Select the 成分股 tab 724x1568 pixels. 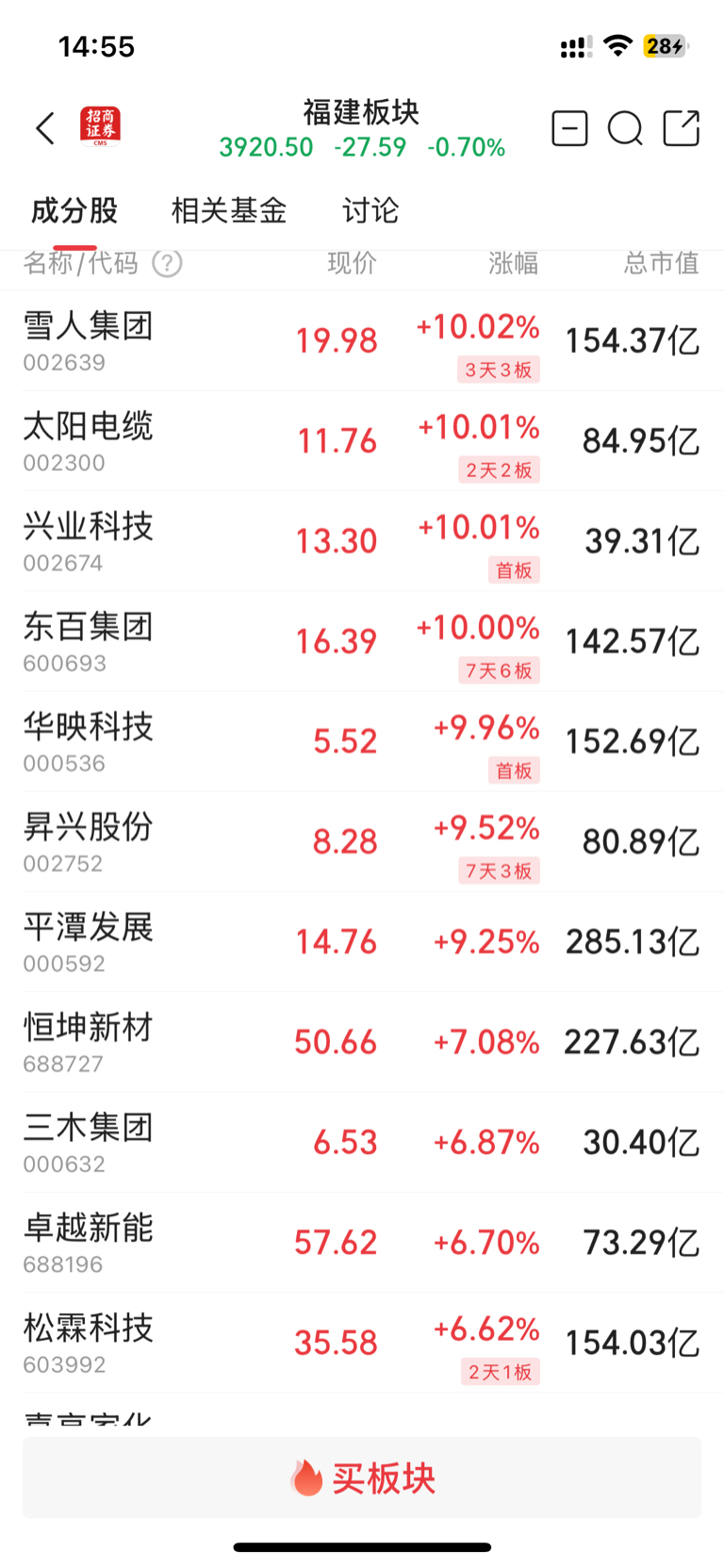[x=74, y=210]
